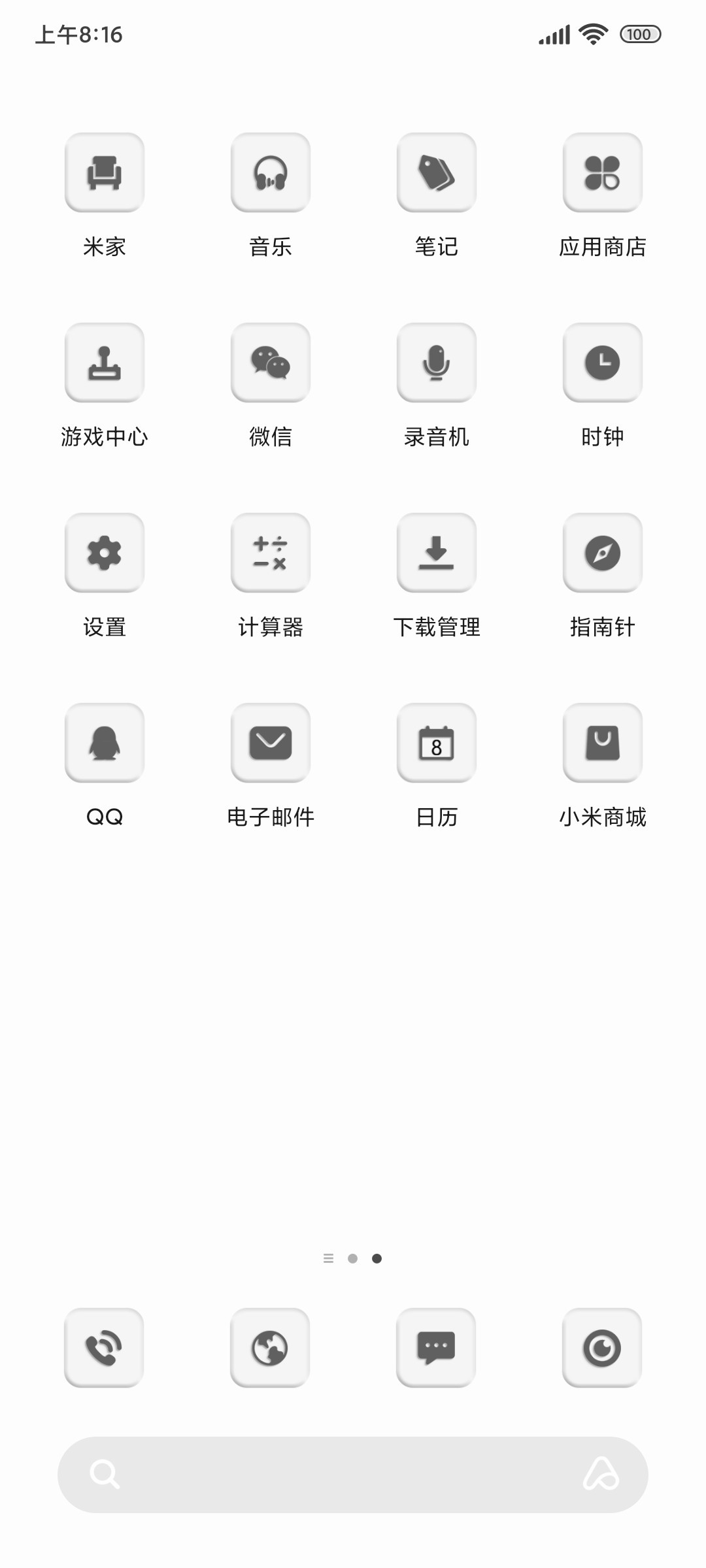Launch the browser globe icon in dock

click(x=270, y=1348)
